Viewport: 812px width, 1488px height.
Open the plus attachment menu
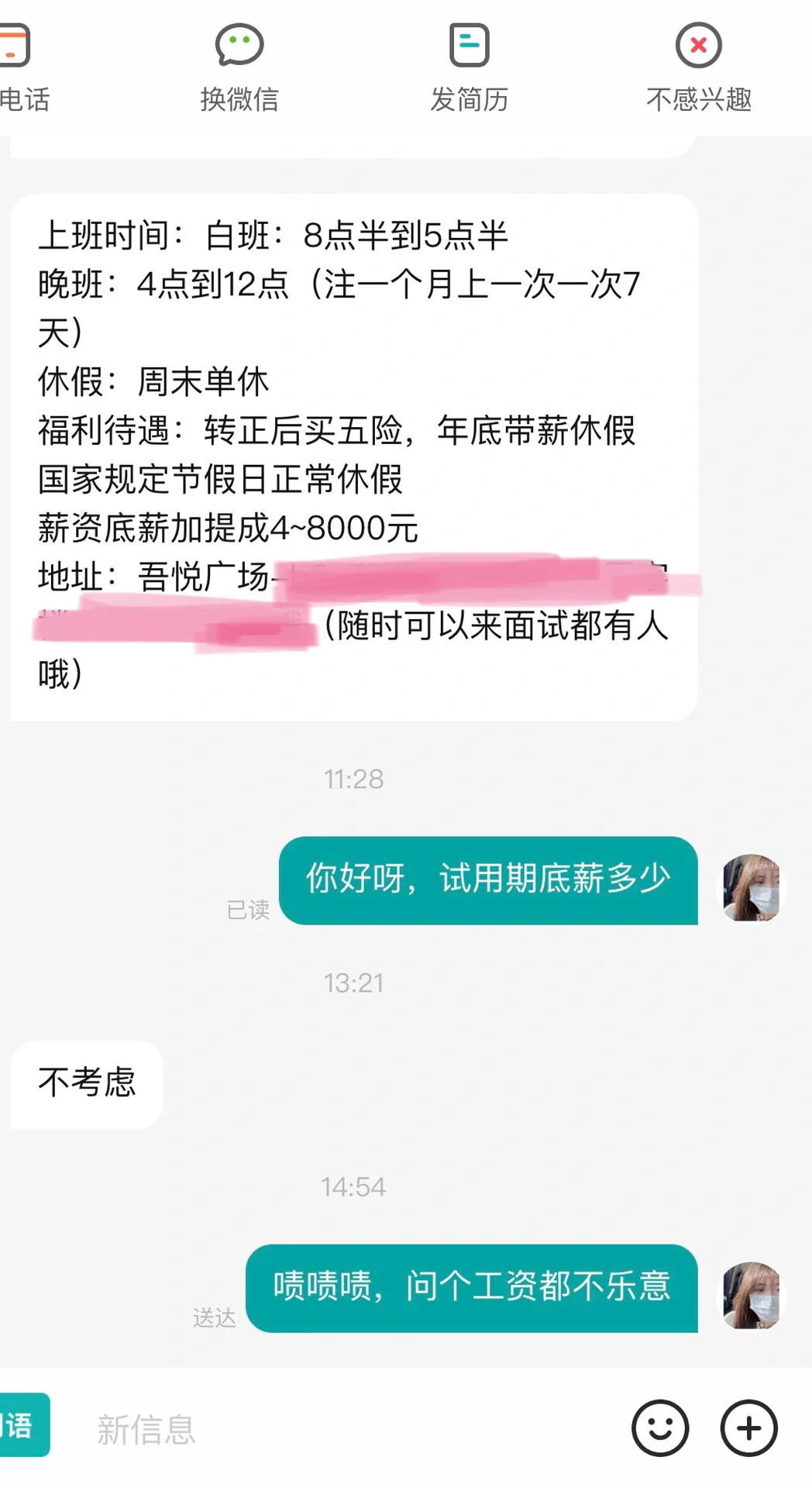748,1428
